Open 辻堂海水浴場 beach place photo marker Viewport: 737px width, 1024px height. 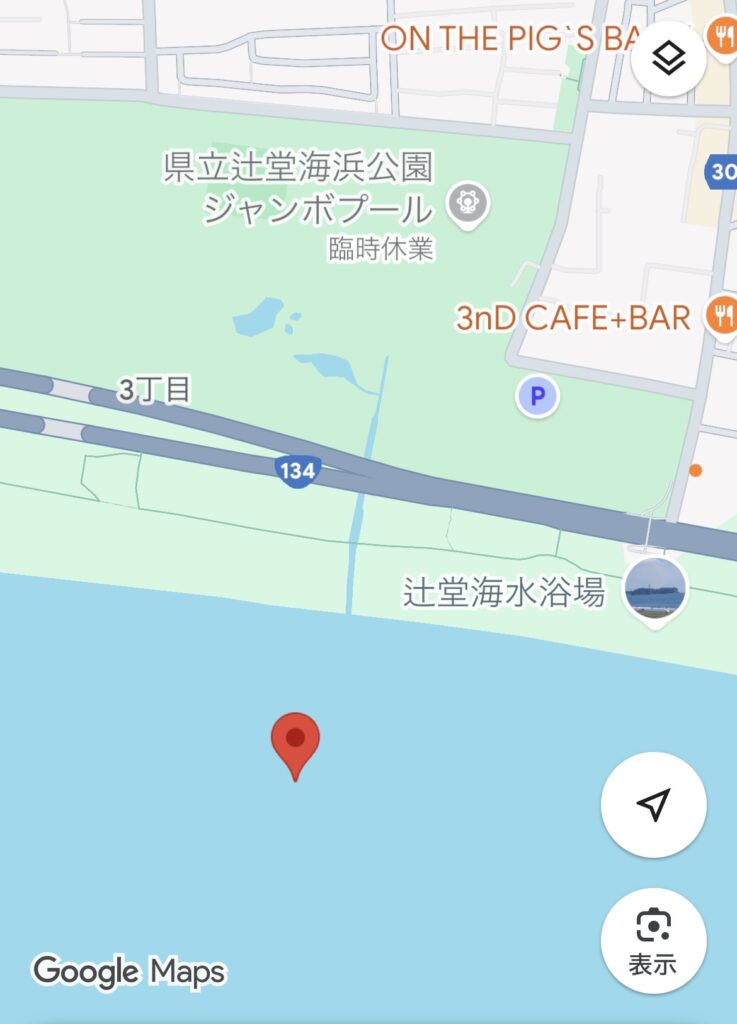point(655,588)
